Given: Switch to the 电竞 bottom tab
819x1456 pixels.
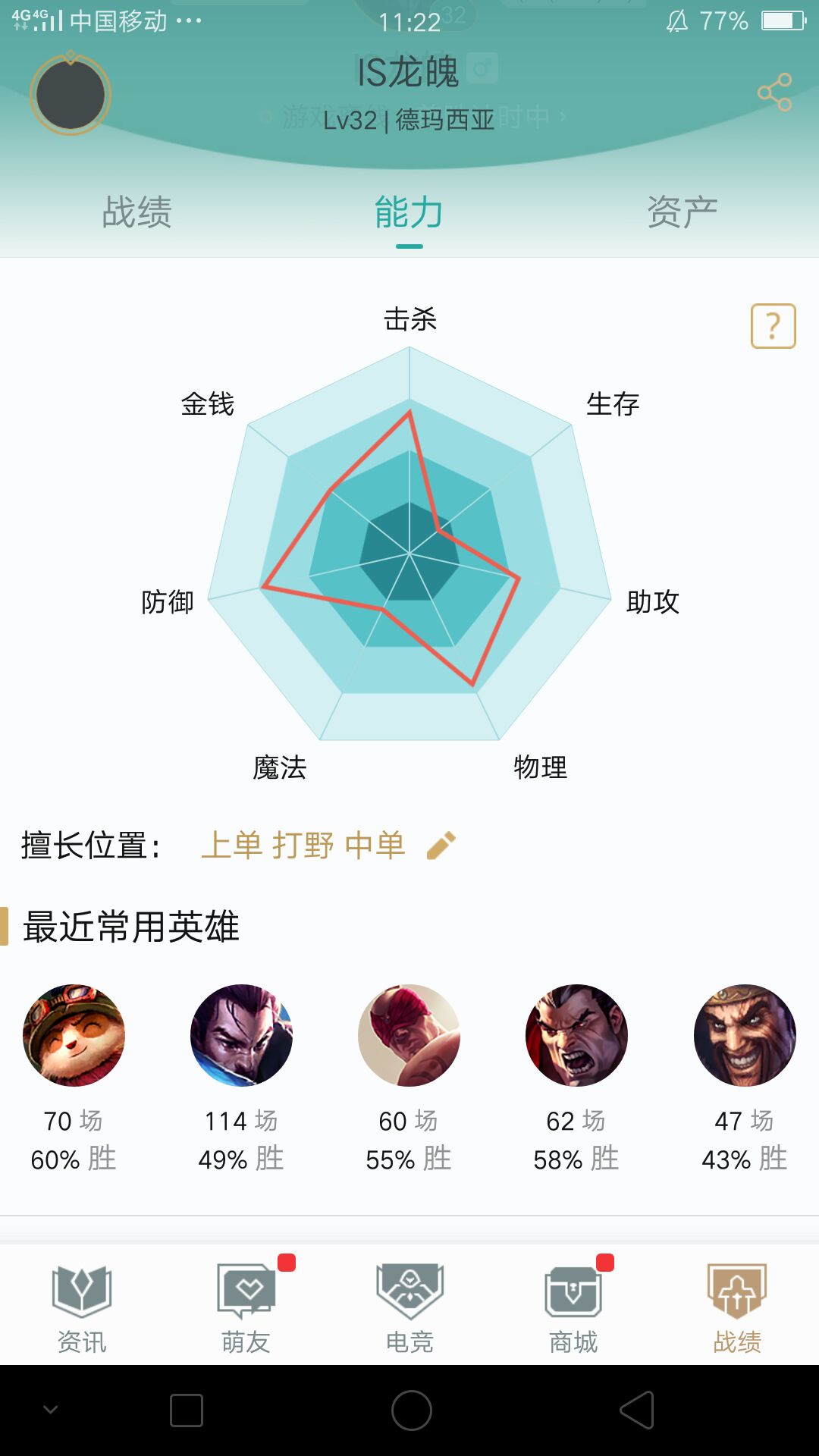Looking at the screenshot, I should [409, 1307].
